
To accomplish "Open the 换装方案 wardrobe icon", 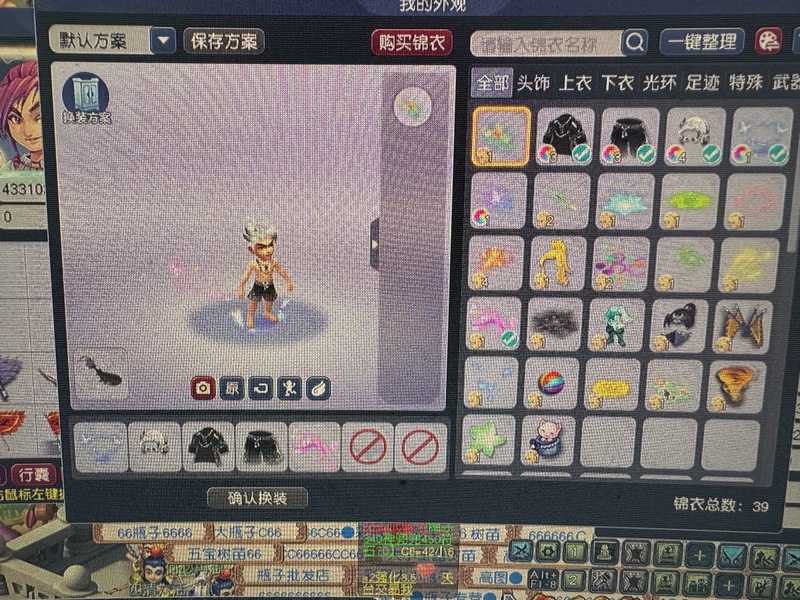I will point(86,97).
